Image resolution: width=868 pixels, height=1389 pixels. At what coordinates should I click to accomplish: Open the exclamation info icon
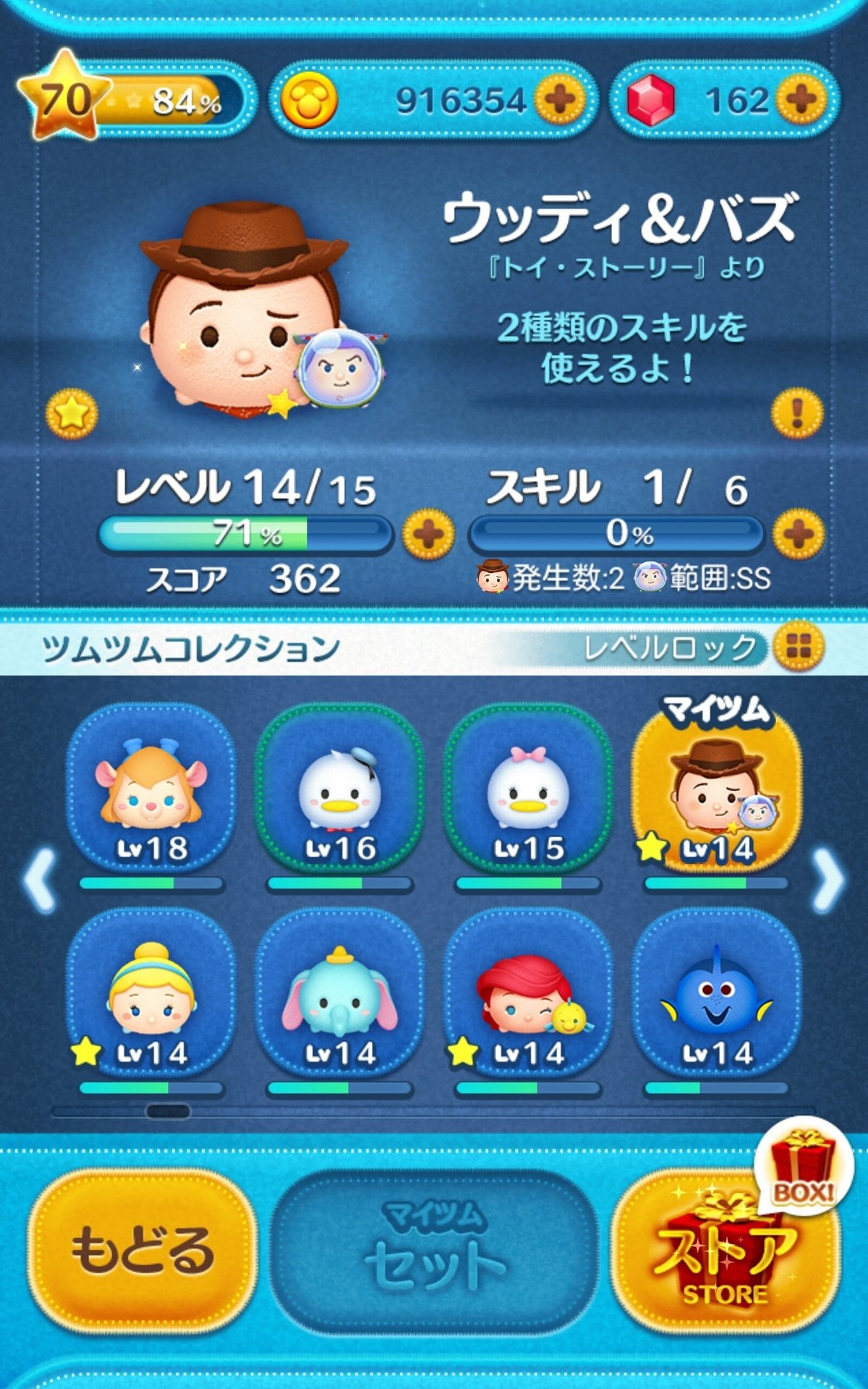point(797,413)
